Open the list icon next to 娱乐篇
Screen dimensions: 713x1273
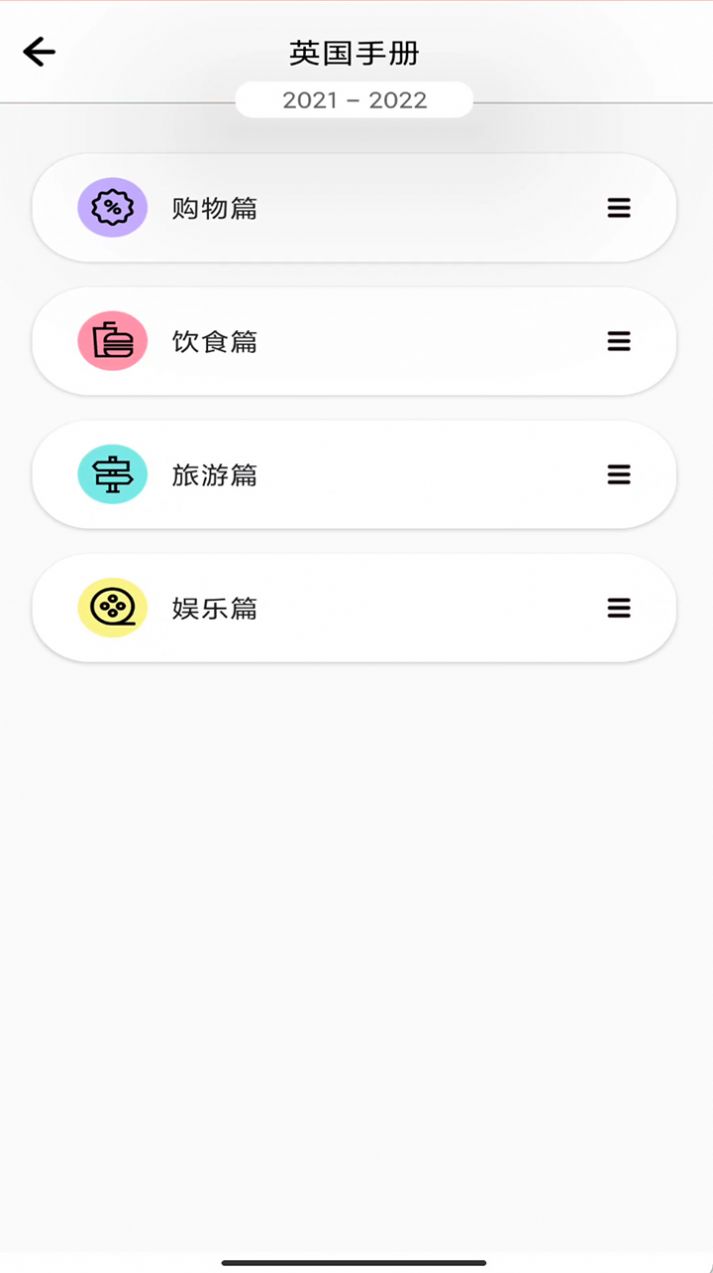click(x=619, y=608)
